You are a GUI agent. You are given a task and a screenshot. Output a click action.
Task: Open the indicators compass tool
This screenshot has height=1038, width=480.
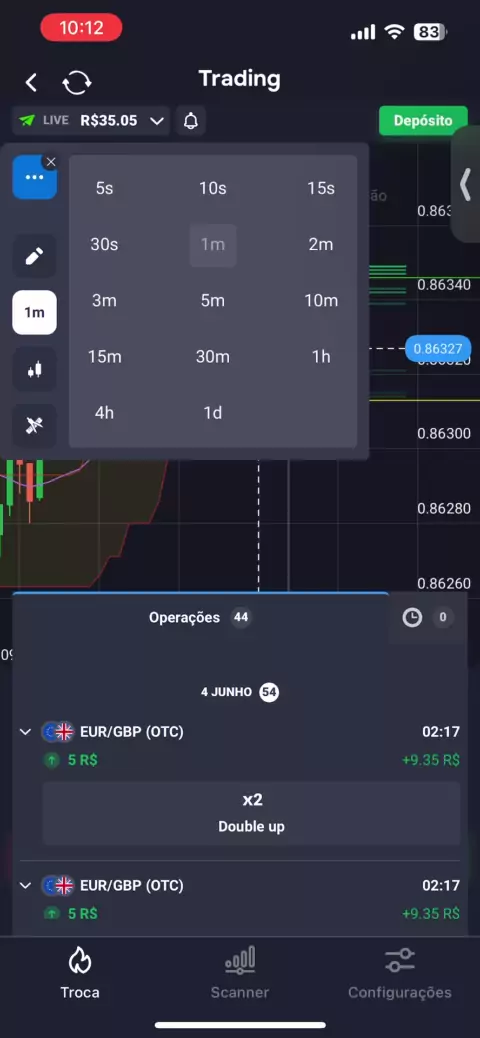pyautogui.click(x=34, y=426)
